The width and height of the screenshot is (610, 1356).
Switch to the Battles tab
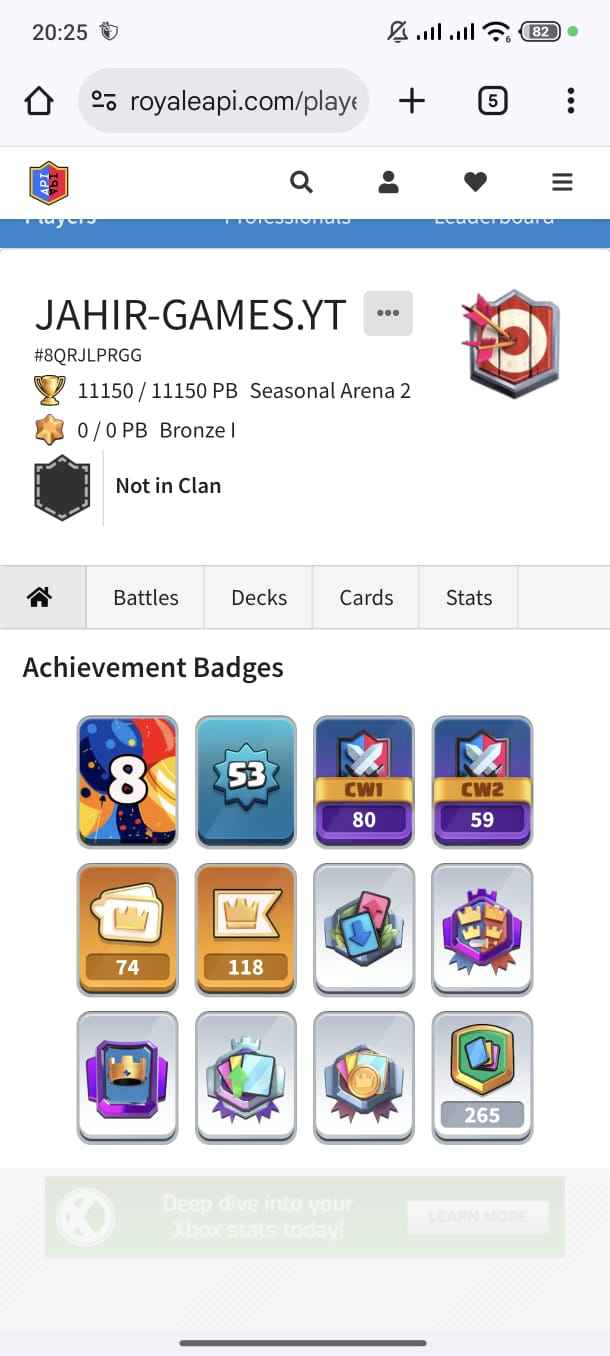(x=146, y=597)
